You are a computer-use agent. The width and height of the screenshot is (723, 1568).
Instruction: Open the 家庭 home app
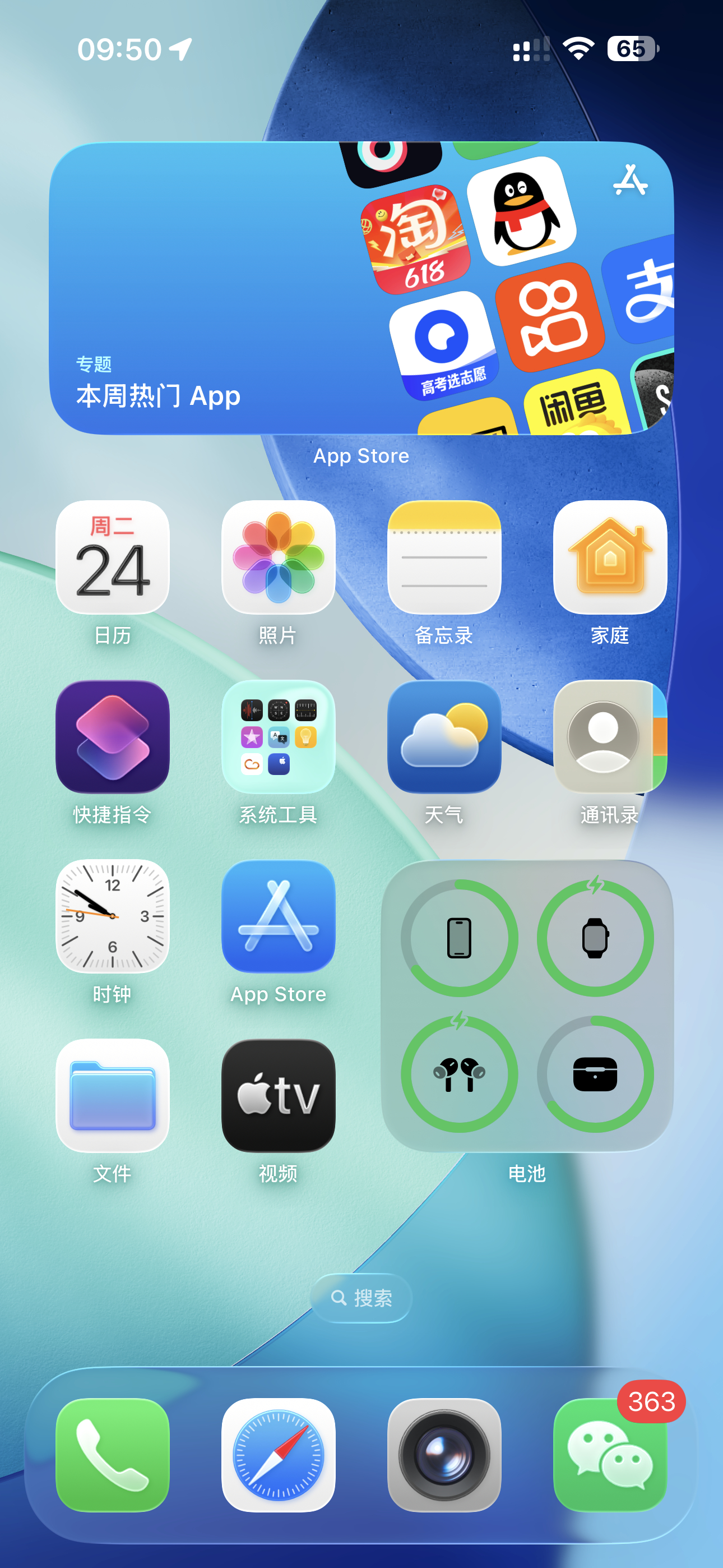click(610, 557)
